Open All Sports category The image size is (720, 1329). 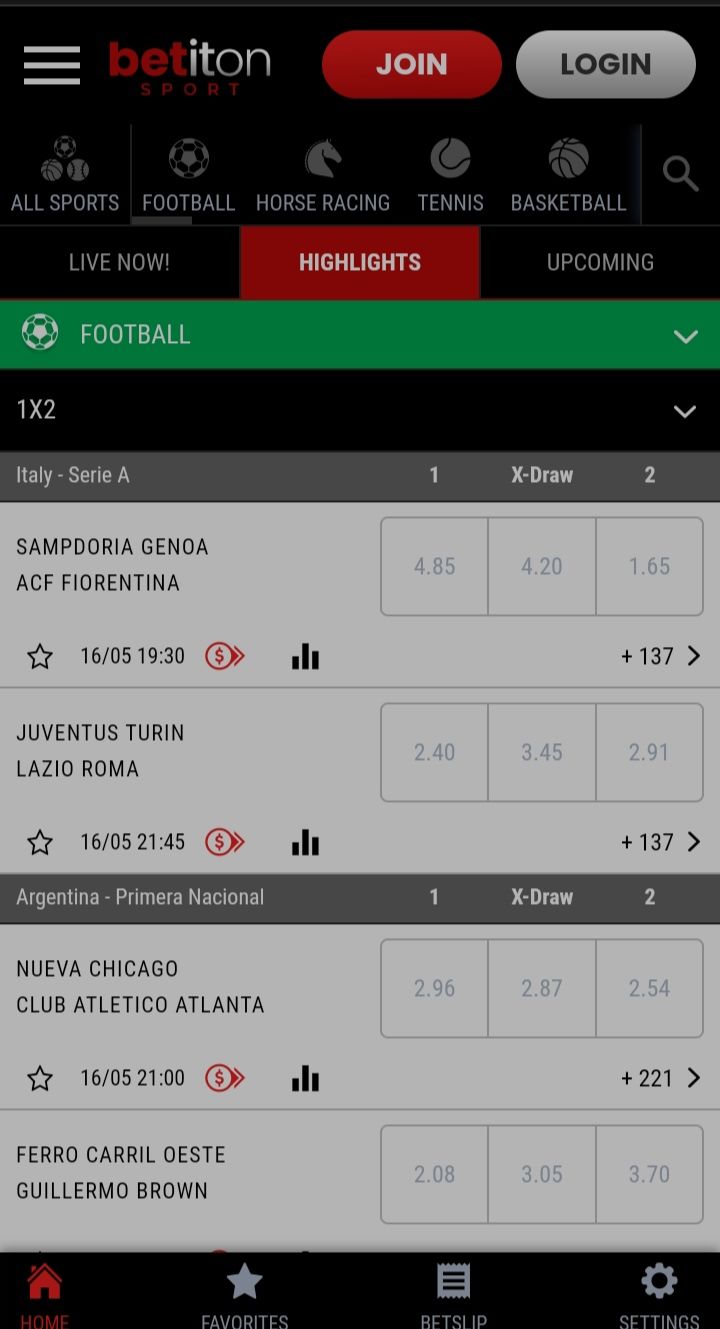tap(65, 175)
